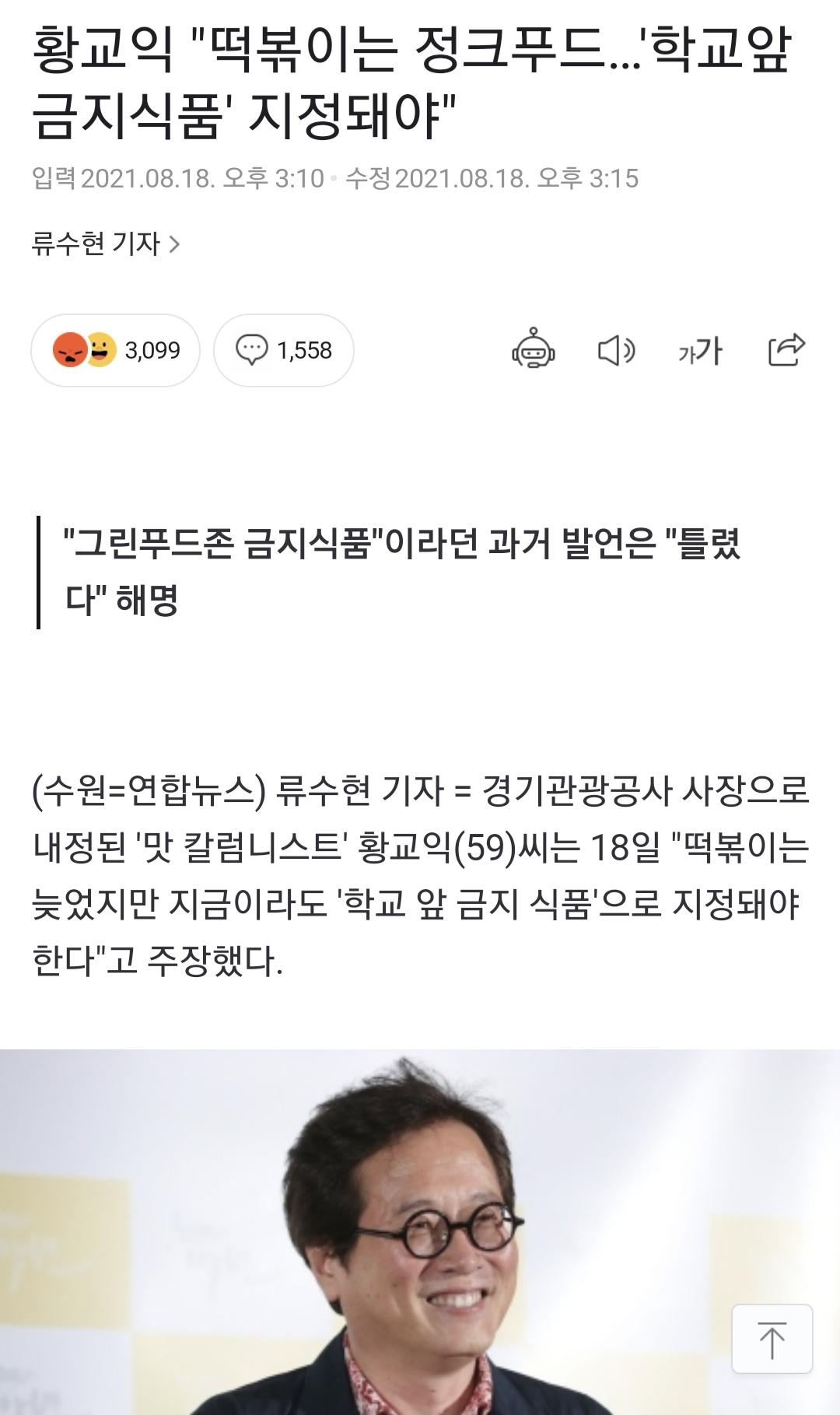Listen to the article with the speaker icon
This screenshot has height=1415, width=840.
tap(616, 351)
